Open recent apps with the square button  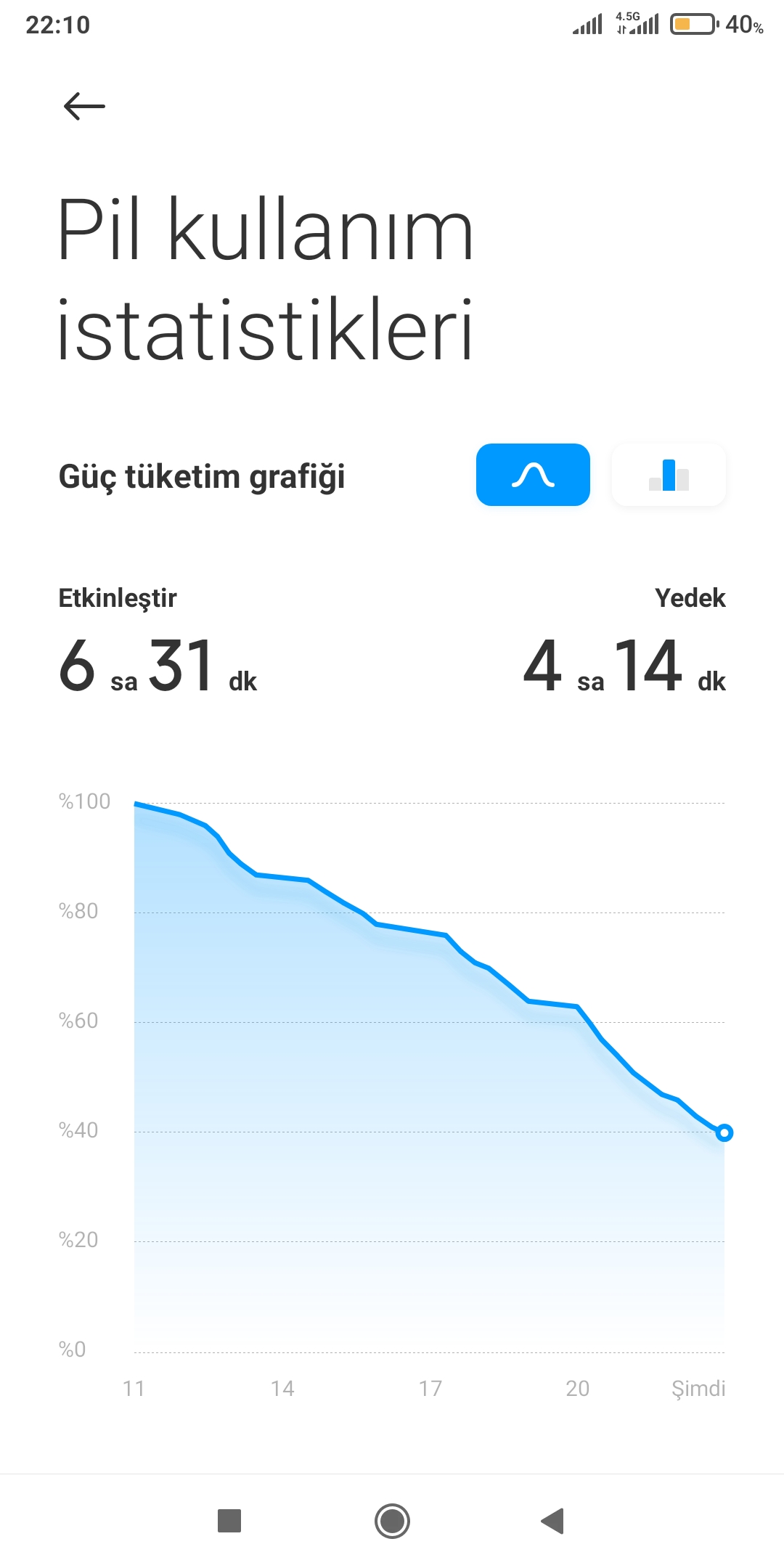[229, 1520]
